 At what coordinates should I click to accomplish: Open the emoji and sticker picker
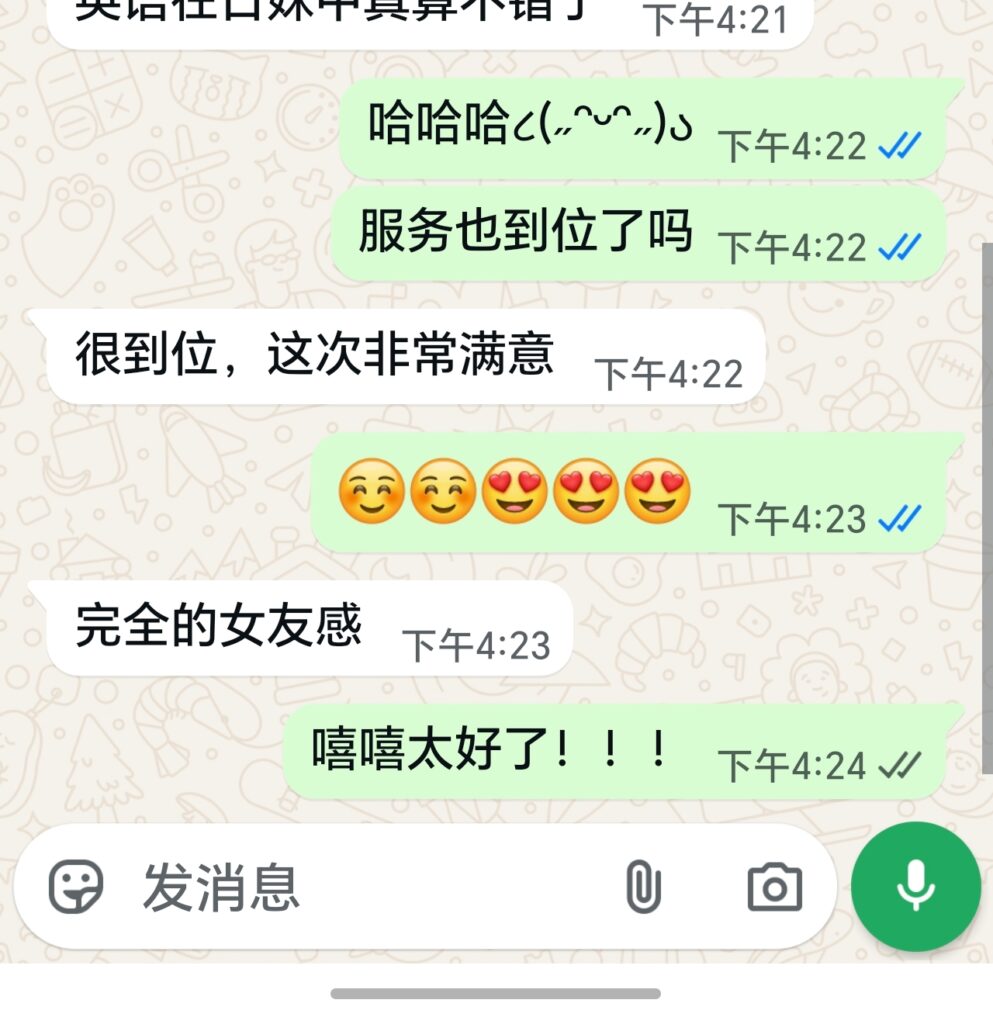[76, 887]
